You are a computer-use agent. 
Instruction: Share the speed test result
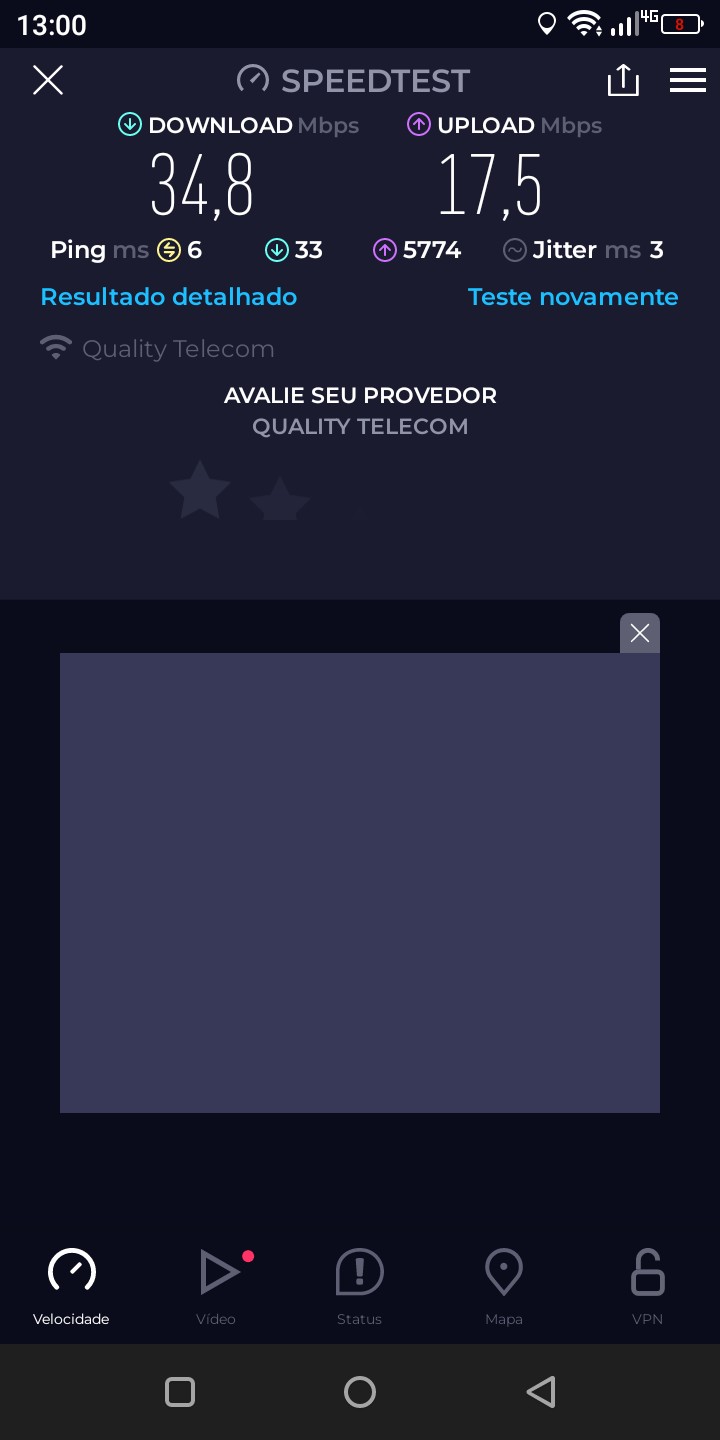click(x=622, y=80)
